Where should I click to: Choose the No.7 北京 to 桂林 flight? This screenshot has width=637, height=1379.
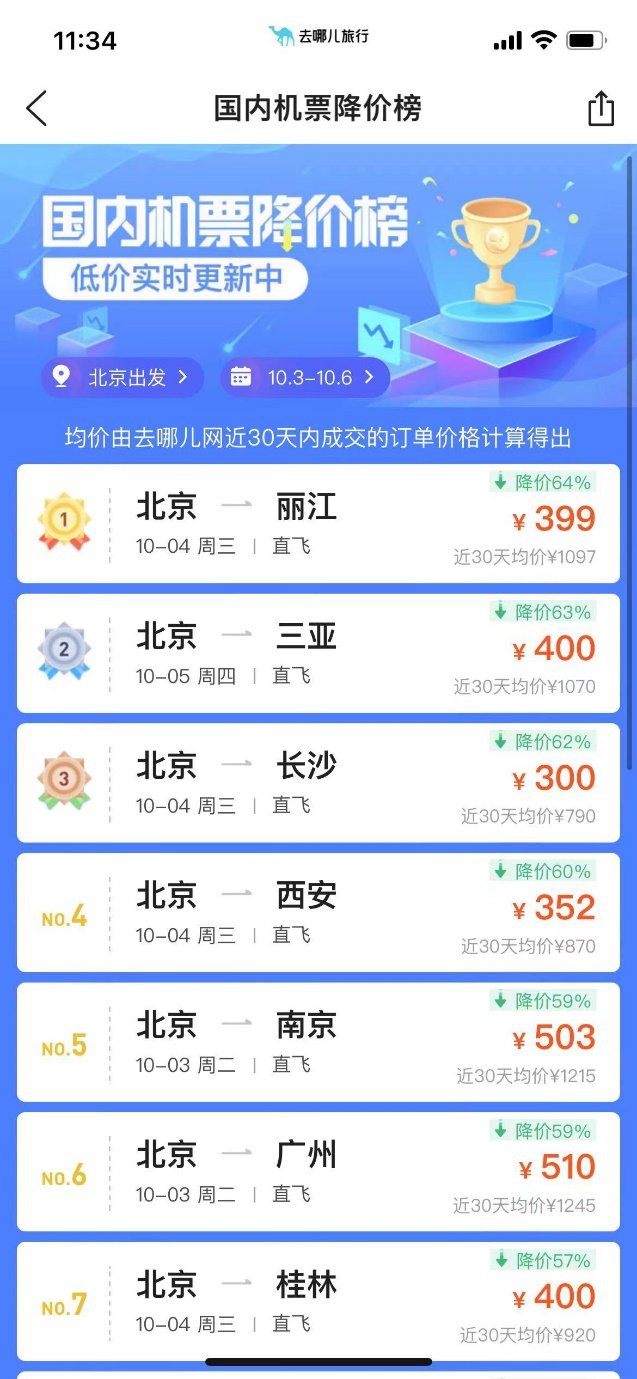[318, 1300]
